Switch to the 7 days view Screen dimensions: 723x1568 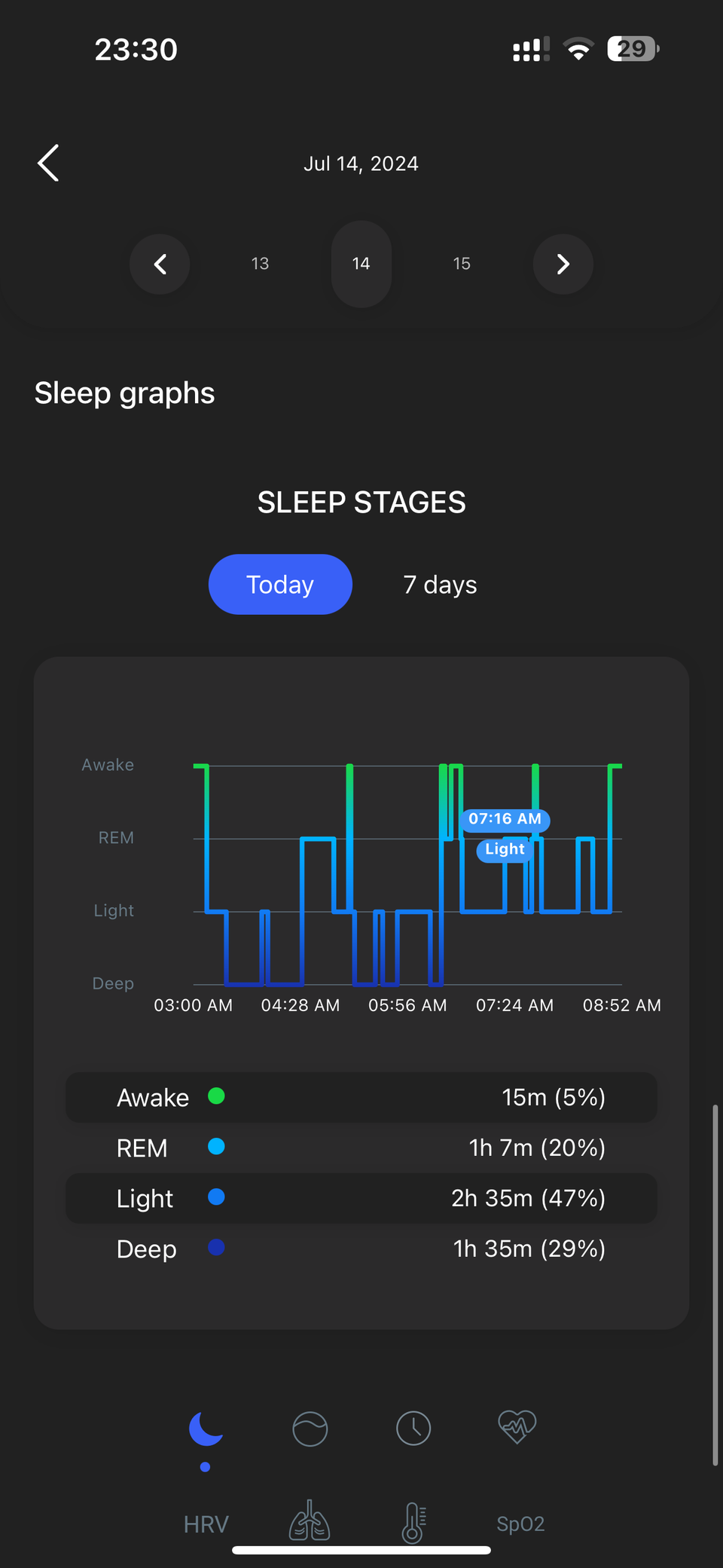[x=439, y=584]
